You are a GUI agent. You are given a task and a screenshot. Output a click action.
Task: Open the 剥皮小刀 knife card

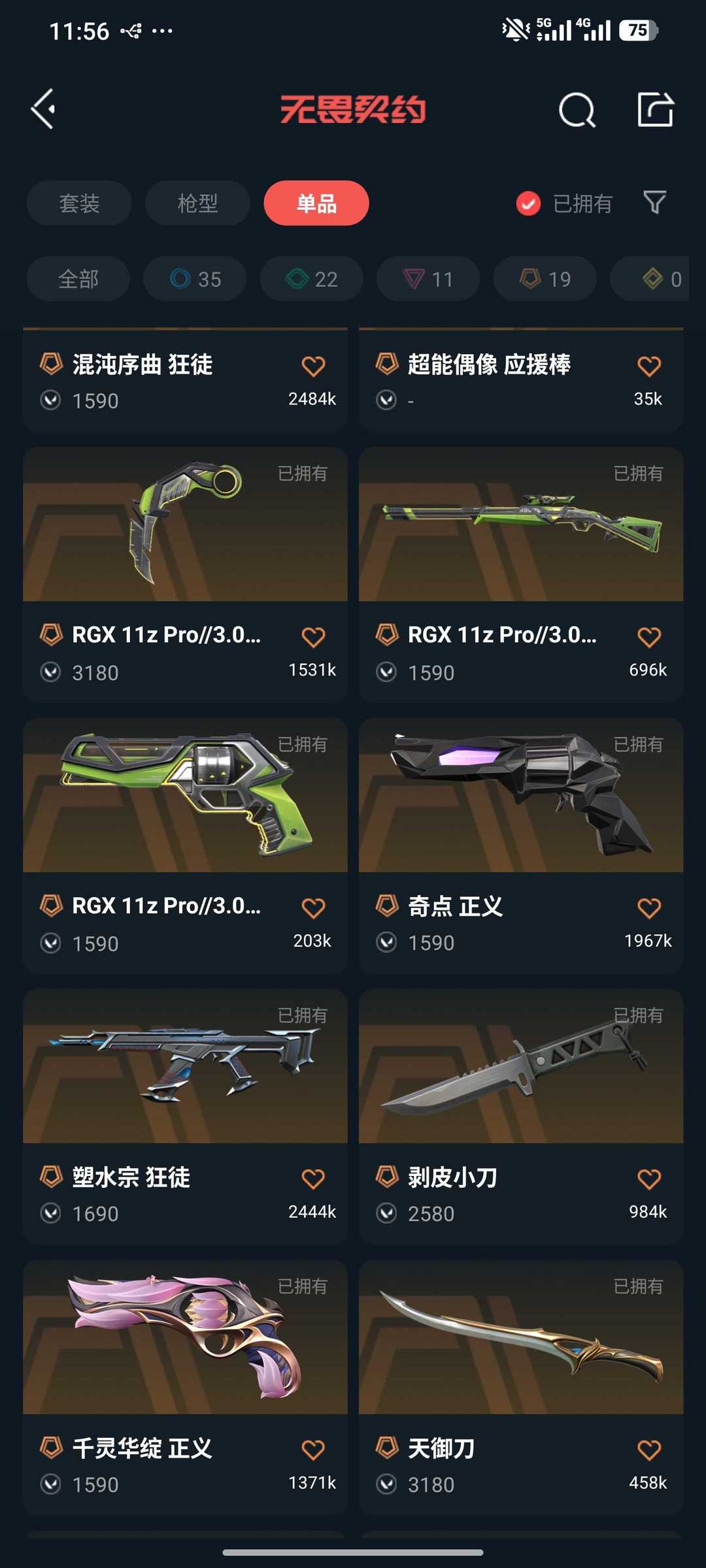(x=521, y=1117)
